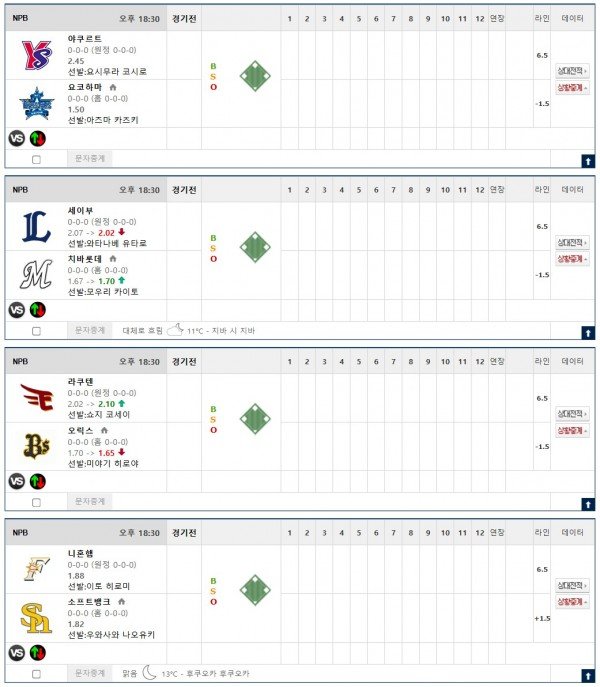Open 상대전적 for the 야쿠르트 game
Image resolution: width=600 pixels, height=687 pixels.
(x=572, y=71)
